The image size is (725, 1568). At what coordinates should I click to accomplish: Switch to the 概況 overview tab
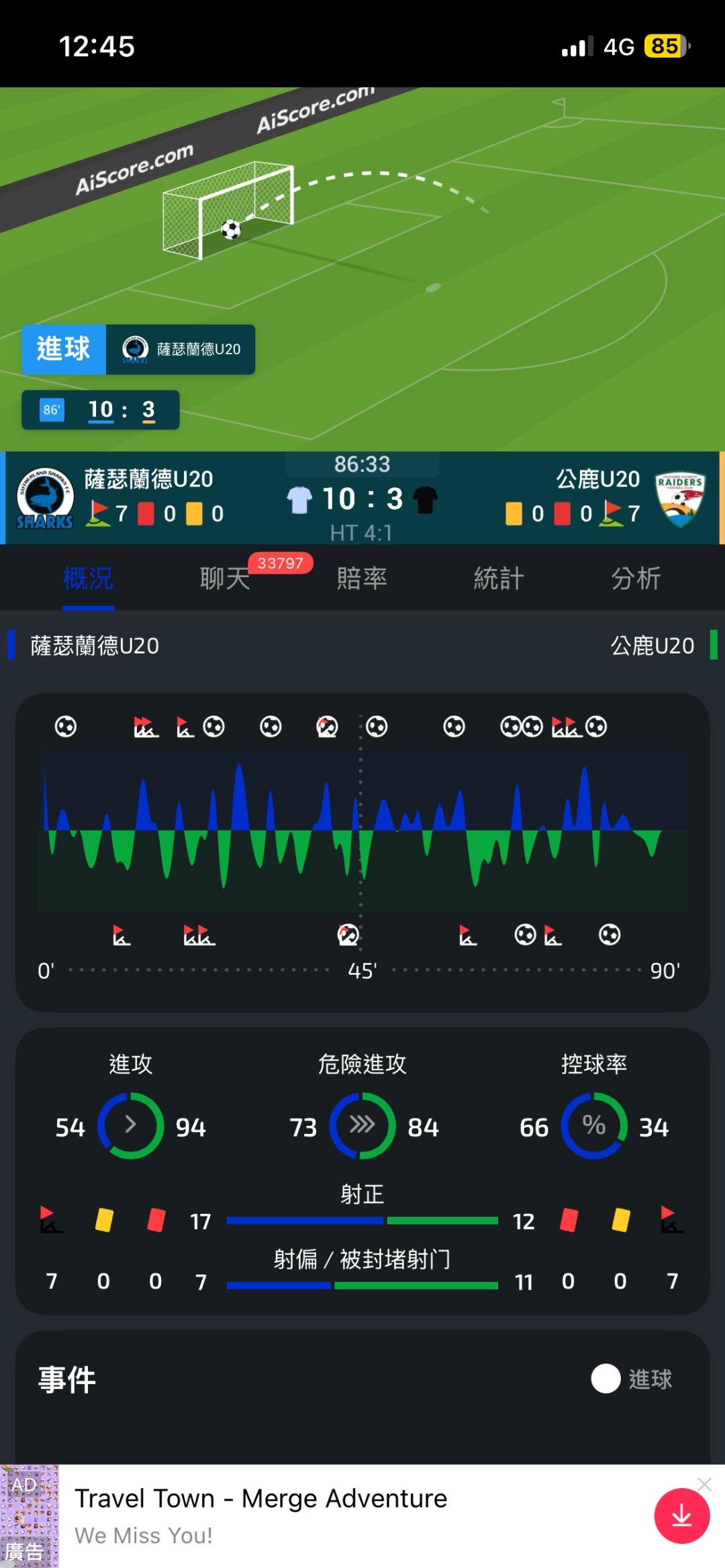(88, 578)
